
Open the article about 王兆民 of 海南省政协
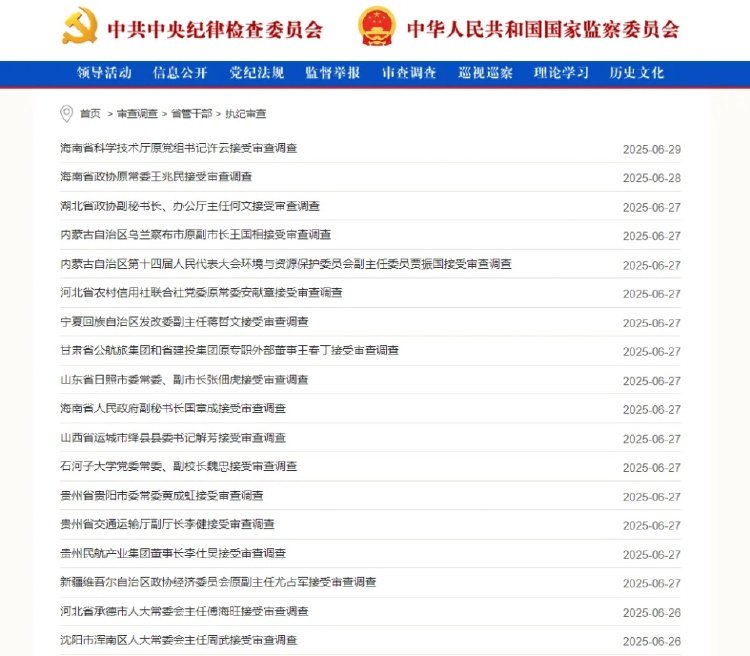[155, 176]
